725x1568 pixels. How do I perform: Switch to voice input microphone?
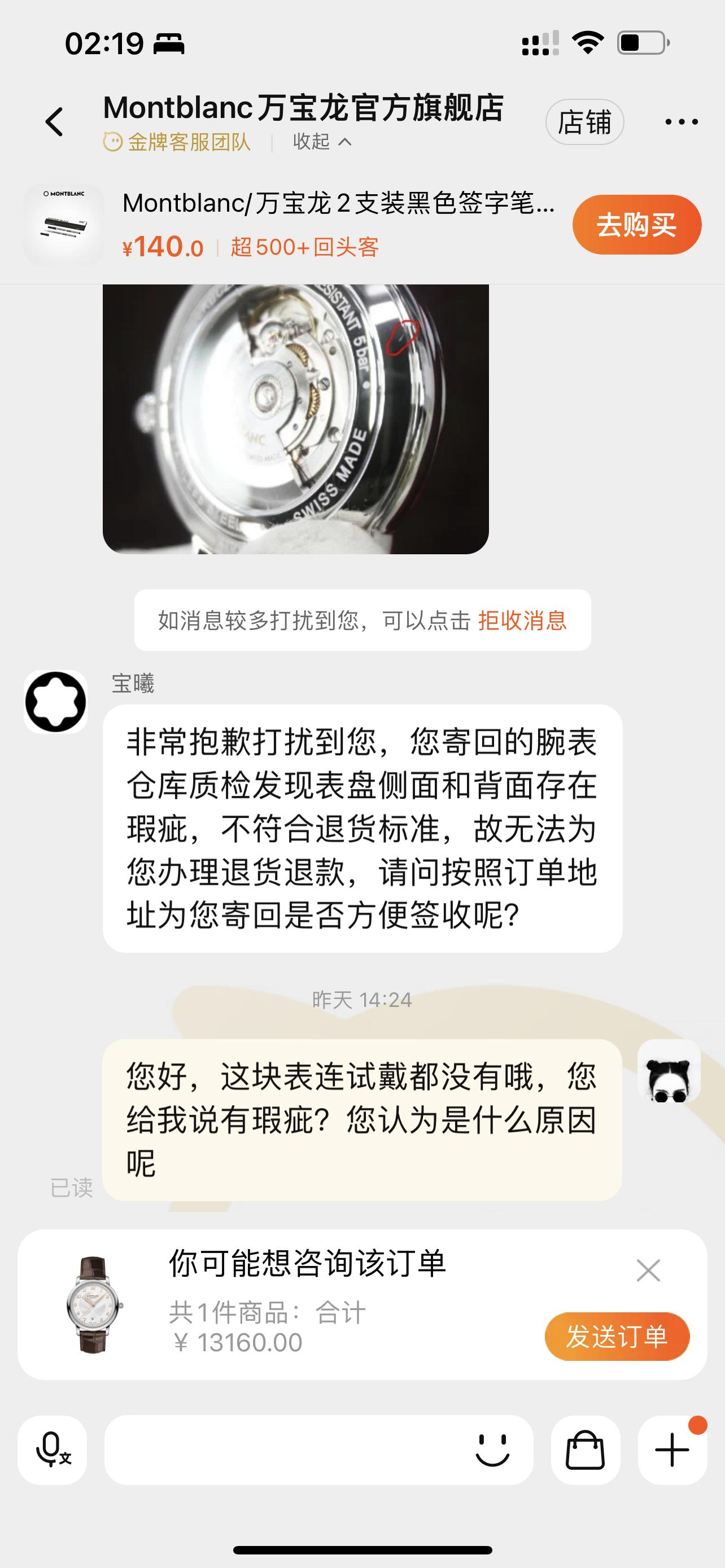(x=53, y=1449)
